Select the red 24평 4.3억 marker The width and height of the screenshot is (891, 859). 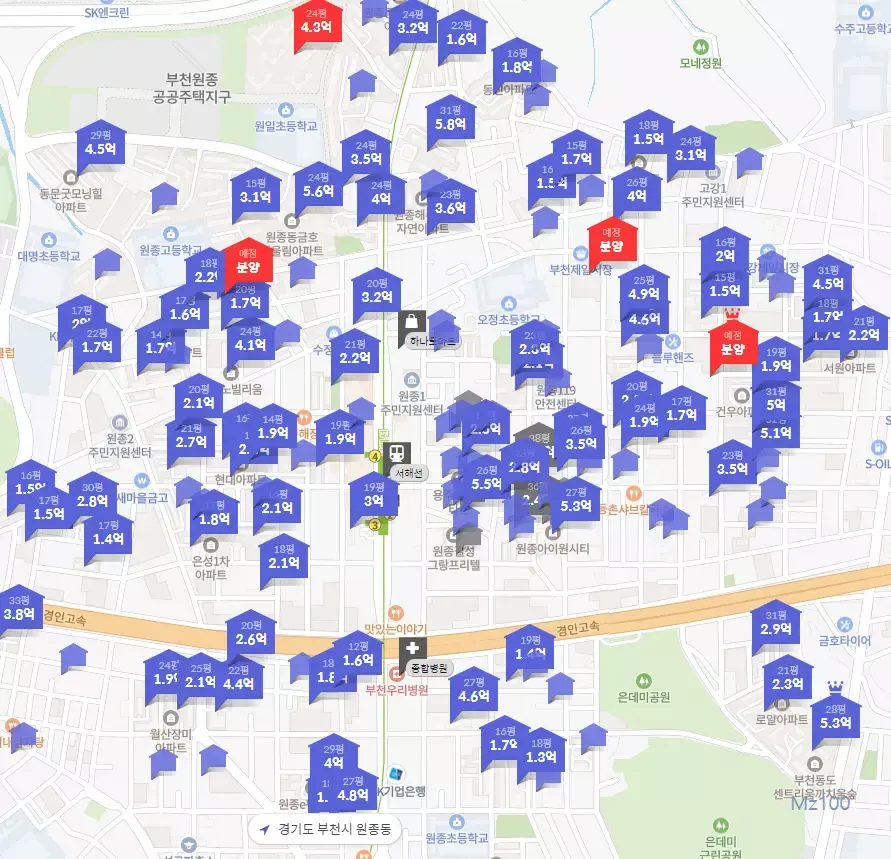315,23
